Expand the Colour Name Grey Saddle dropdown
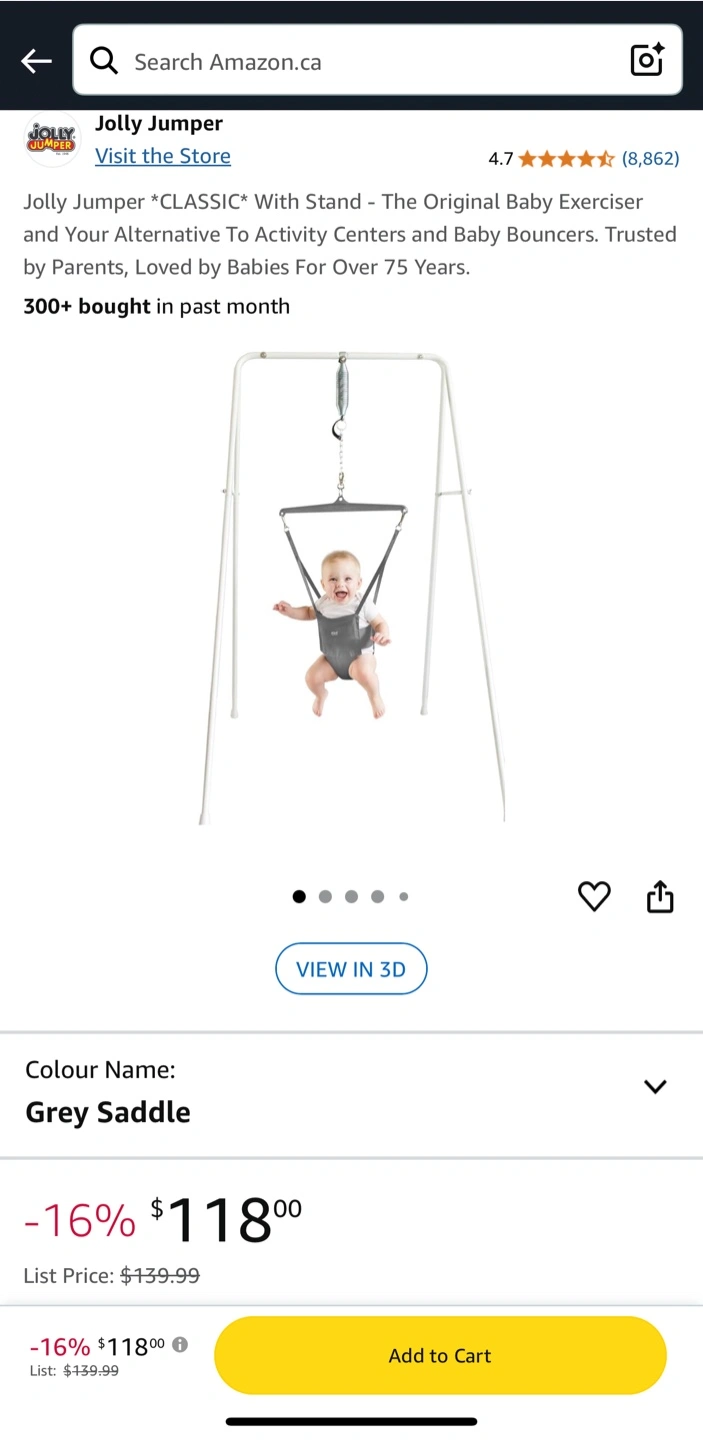 pyautogui.click(x=654, y=1087)
